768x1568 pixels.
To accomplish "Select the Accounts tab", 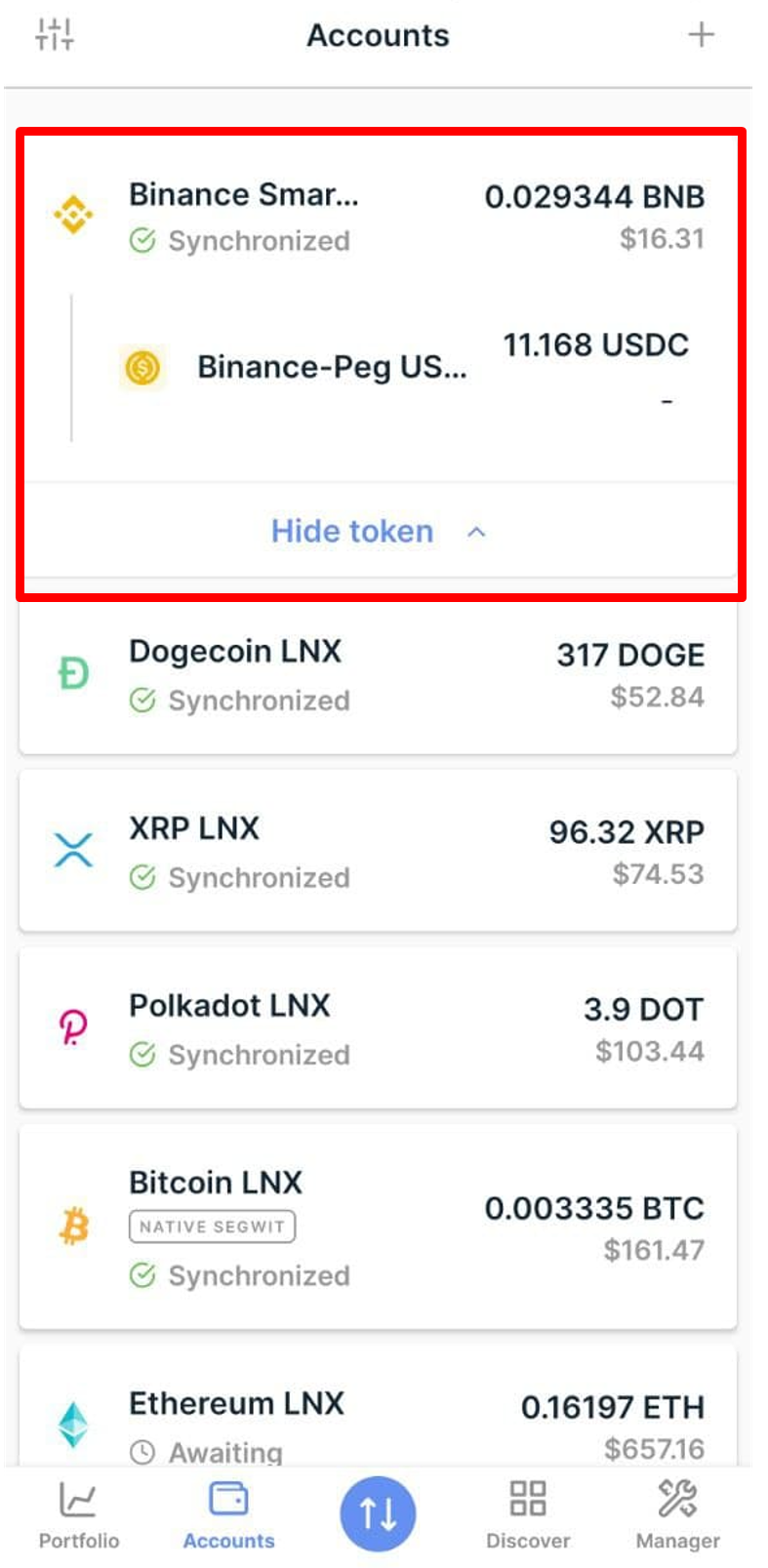I will click(229, 1514).
